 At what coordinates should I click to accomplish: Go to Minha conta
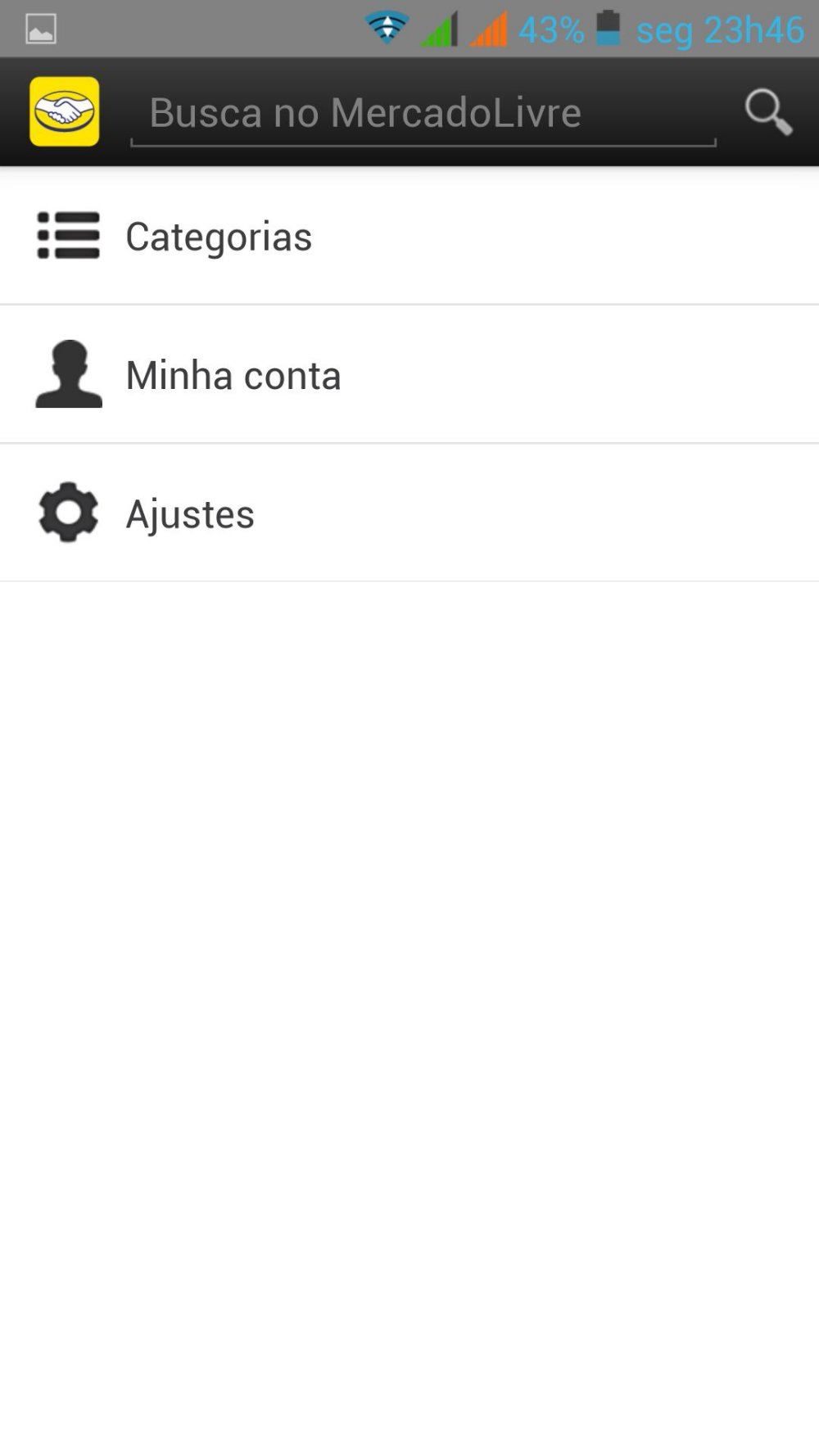(409, 374)
